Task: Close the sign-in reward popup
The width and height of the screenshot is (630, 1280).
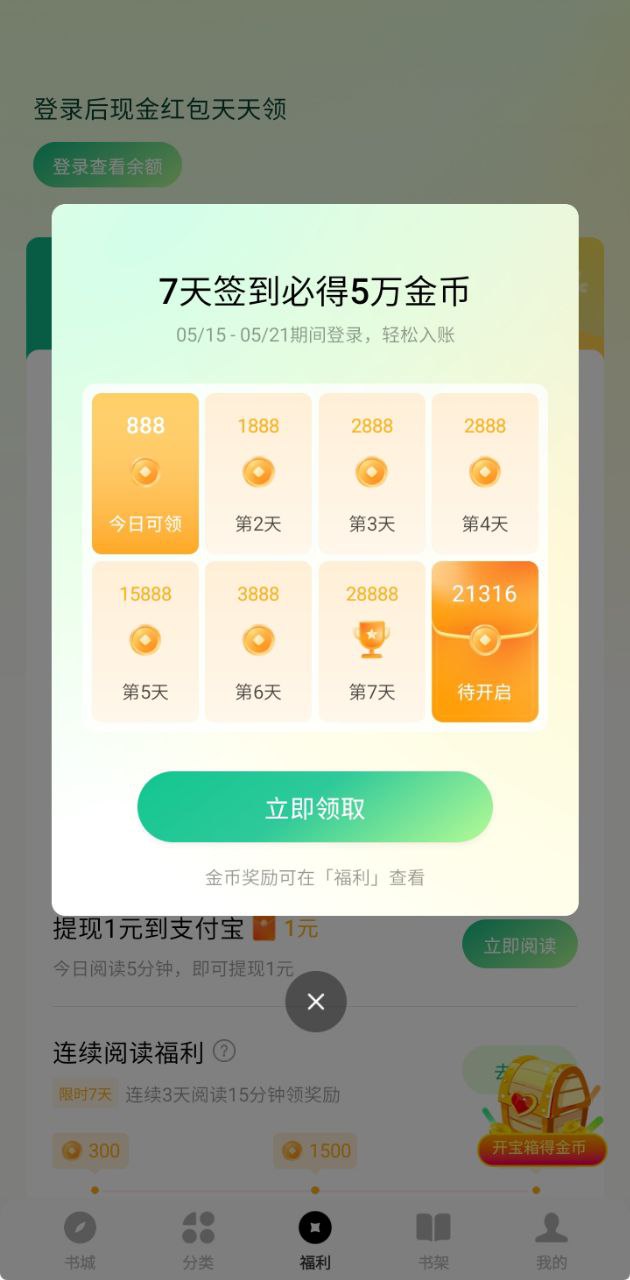Action: [x=316, y=1001]
